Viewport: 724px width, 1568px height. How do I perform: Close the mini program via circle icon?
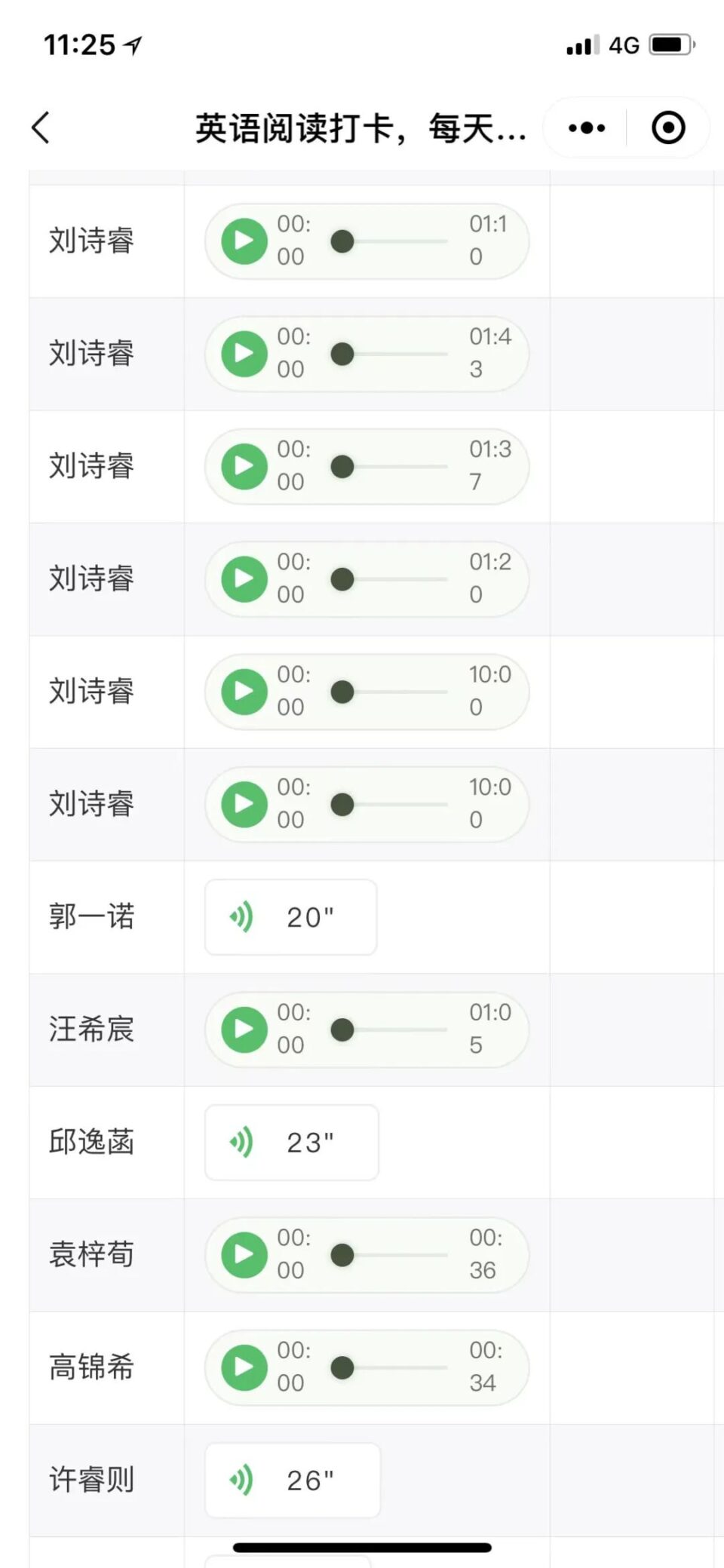pos(668,127)
